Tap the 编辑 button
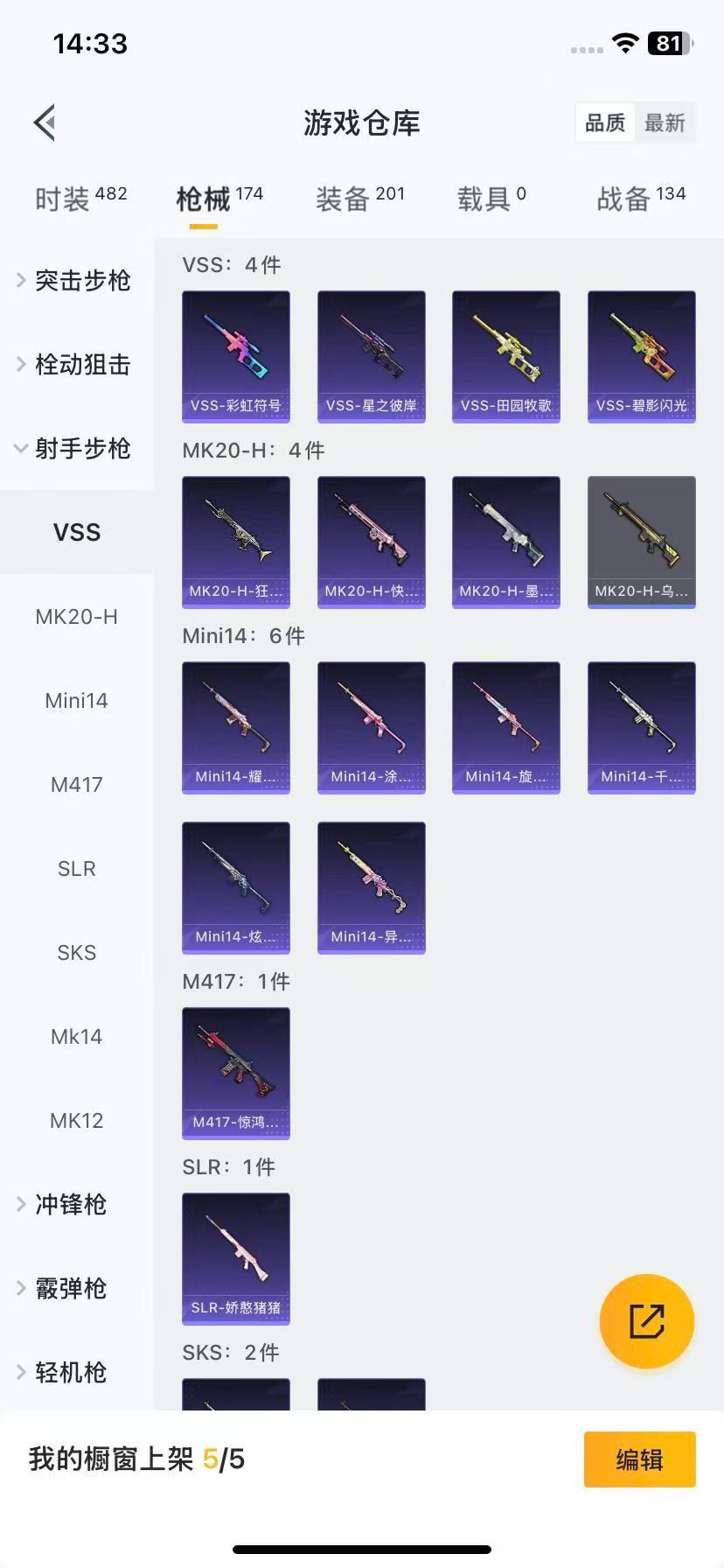724x1568 pixels. 639,1459
